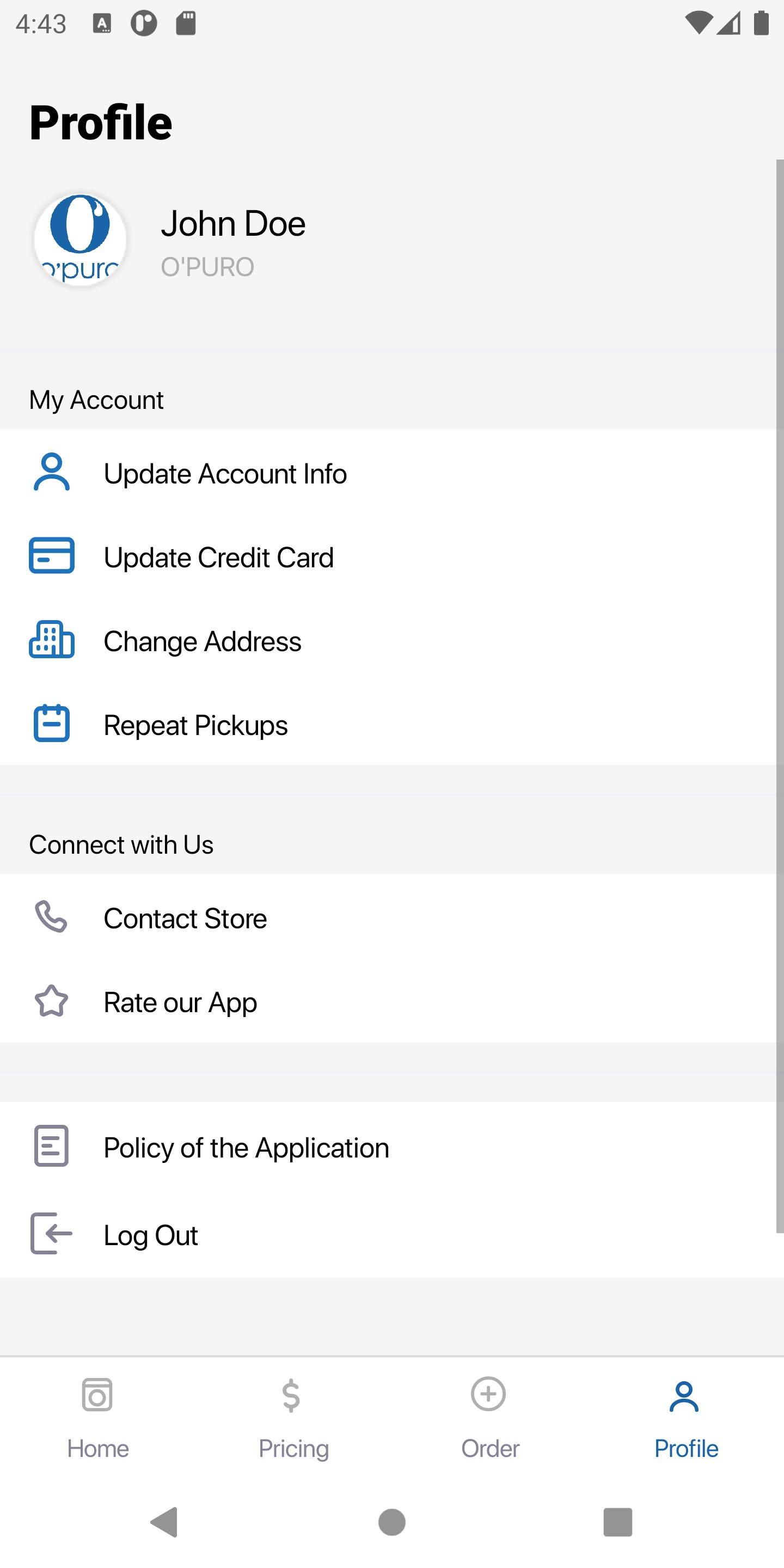Tap the system back button

point(164,1522)
